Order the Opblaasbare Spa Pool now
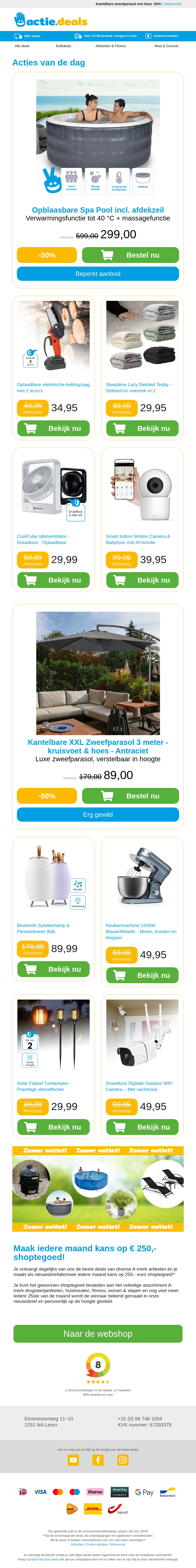Image resolution: width=196 pixels, height=1568 pixels. click(130, 255)
